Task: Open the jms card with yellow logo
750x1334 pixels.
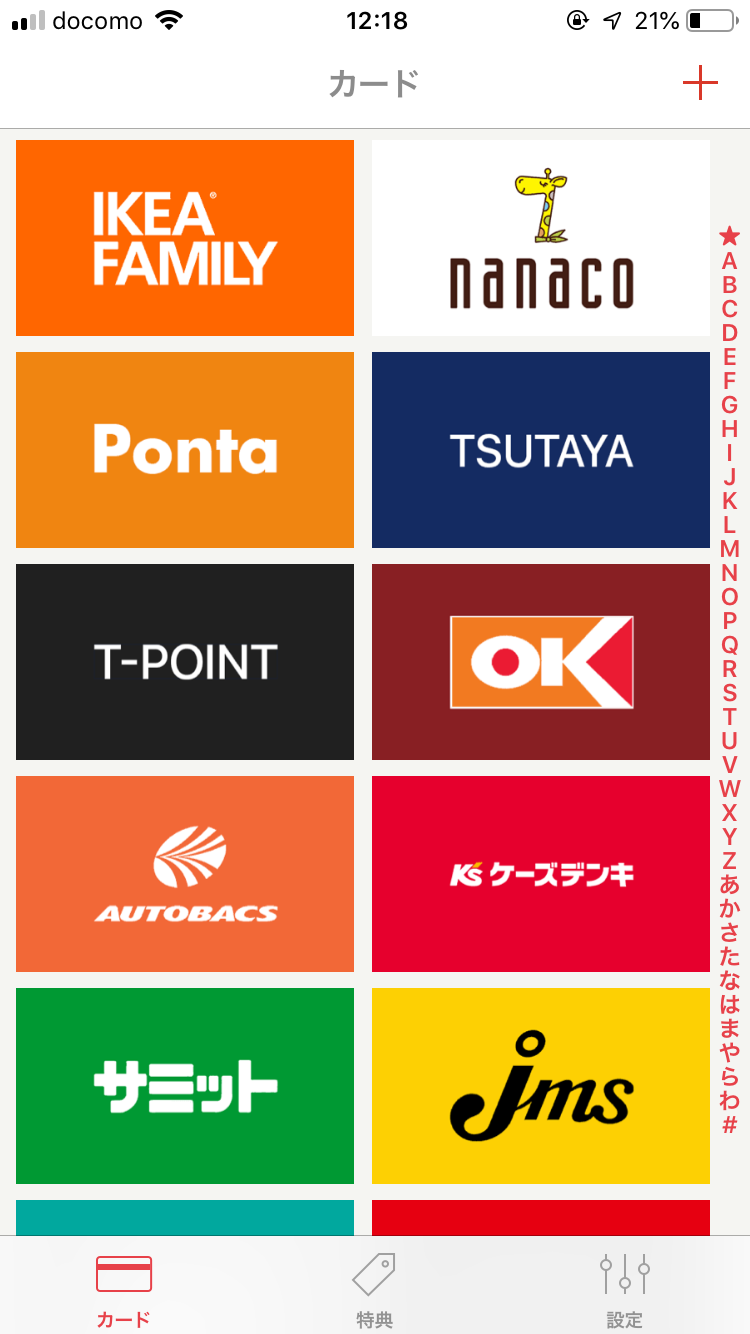Action: [x=540, y=1085]
